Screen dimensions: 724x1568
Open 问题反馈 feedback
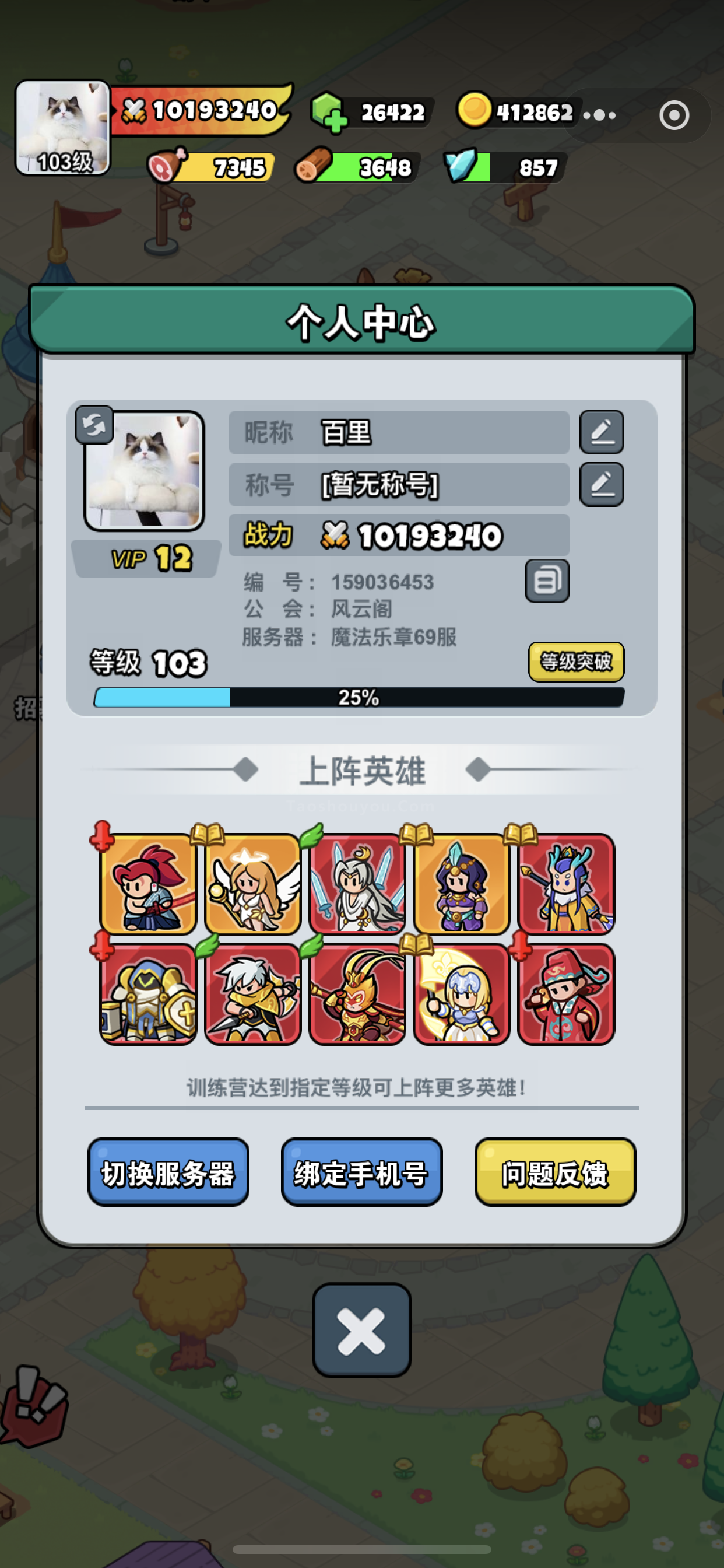pyautogui.click(x=555, y=1172)
